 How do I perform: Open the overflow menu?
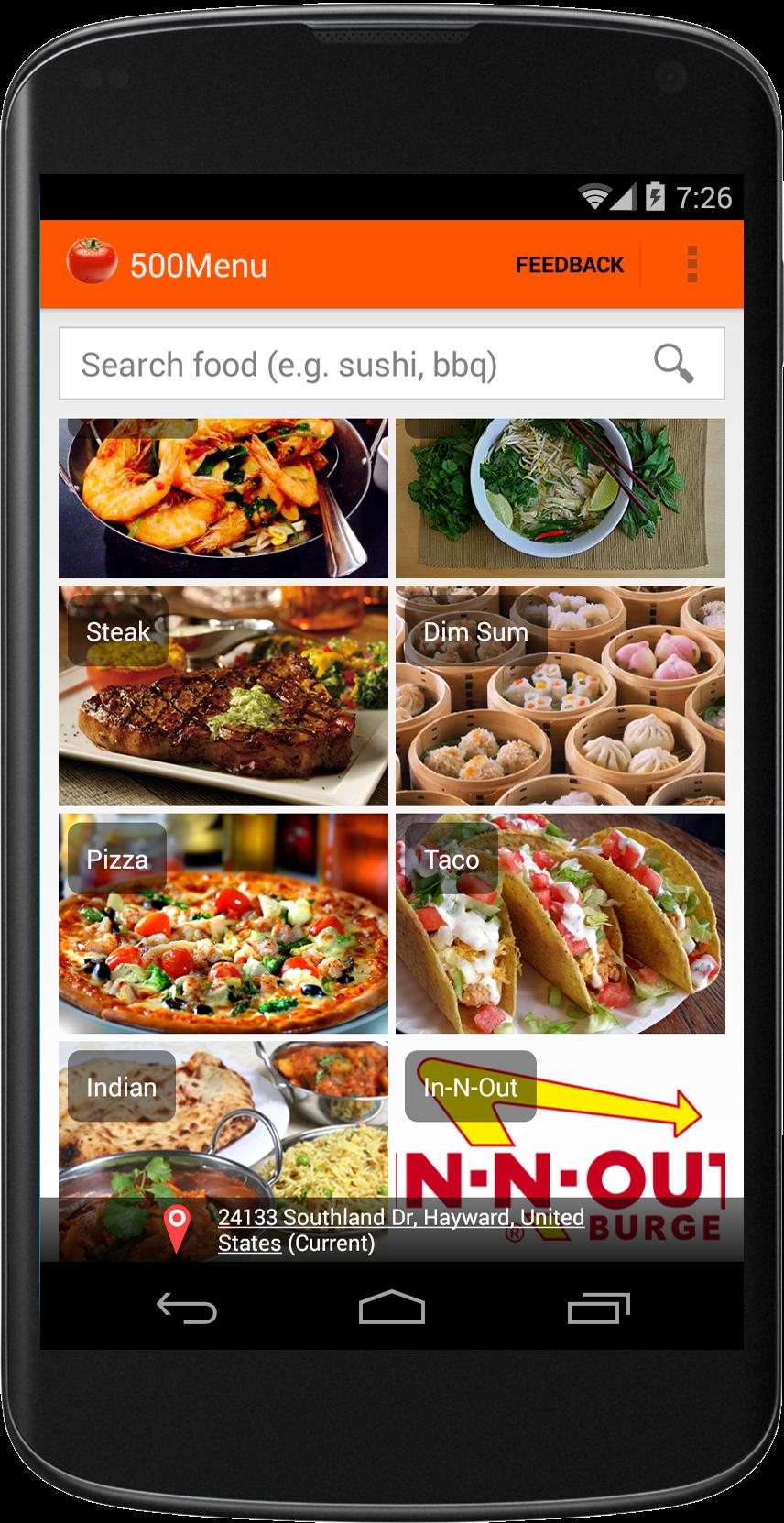click(691, 265)
